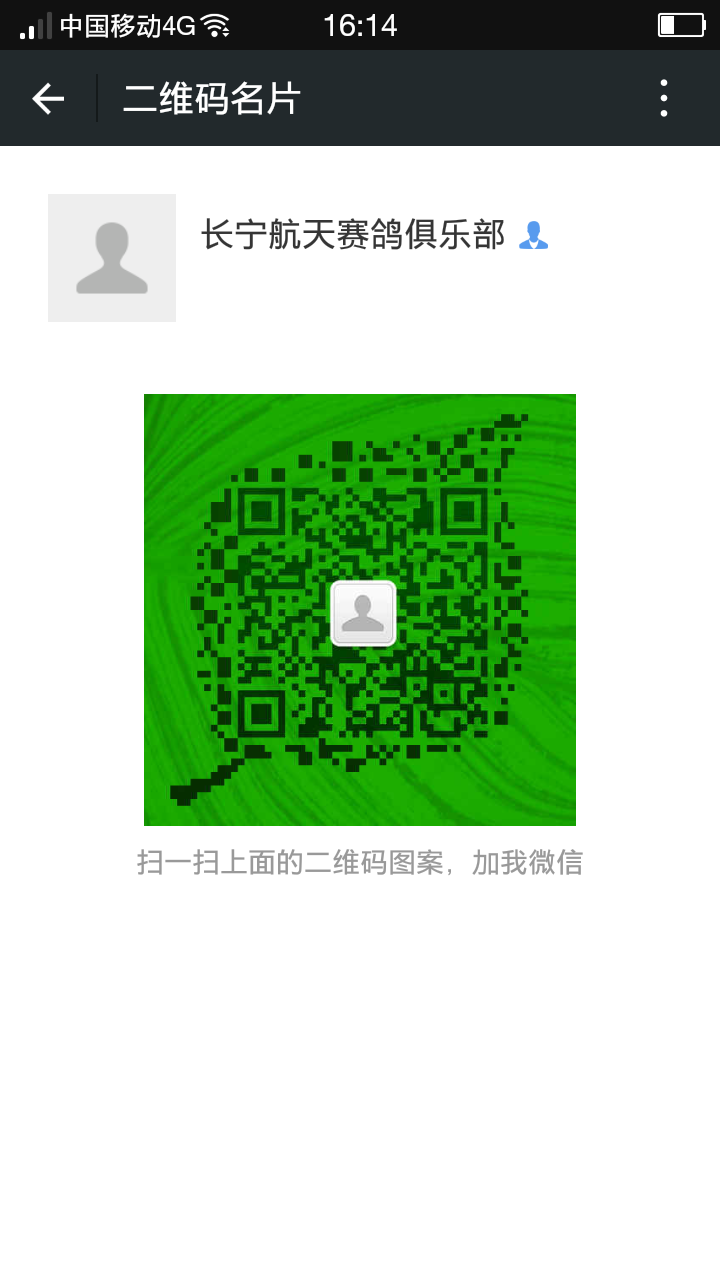Screen dimensions: 720x1280
Task: Go back from the QR code card
Action: [48, 98]
